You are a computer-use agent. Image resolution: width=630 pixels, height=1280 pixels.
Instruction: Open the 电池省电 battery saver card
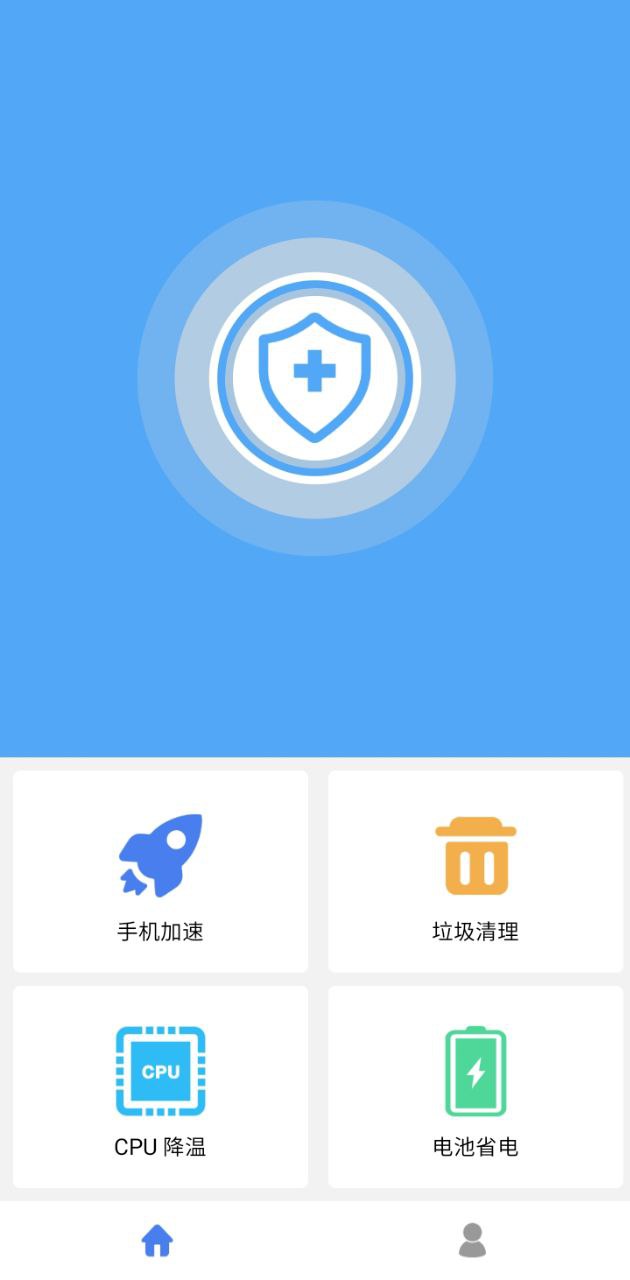point(475,1087)
